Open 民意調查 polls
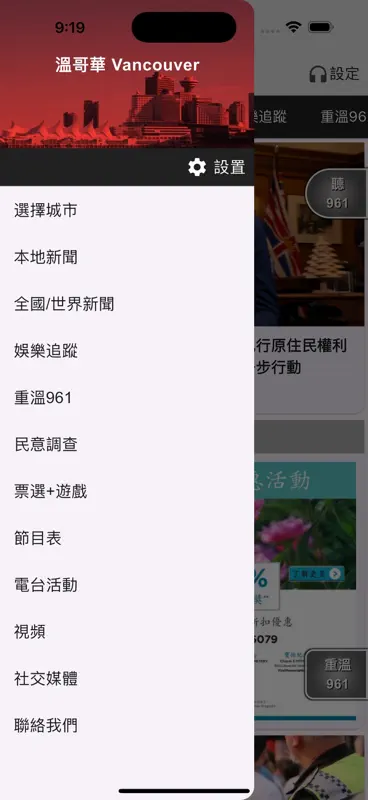This screenshot has height=800, width=368. coord(127,444)
